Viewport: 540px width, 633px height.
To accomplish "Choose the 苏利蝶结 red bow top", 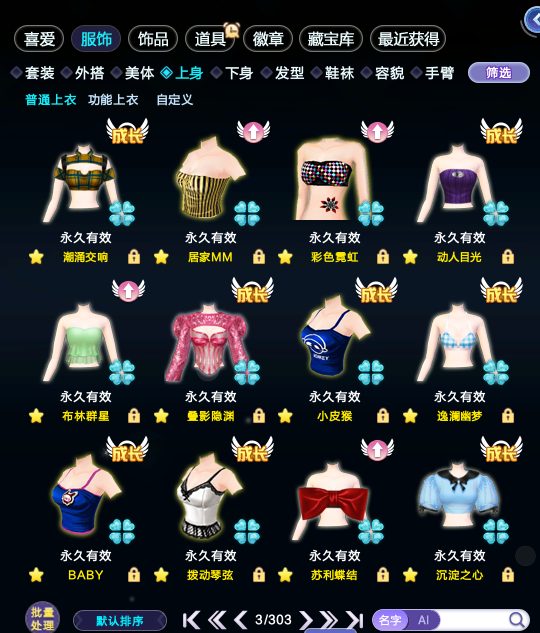I will 333,501.
